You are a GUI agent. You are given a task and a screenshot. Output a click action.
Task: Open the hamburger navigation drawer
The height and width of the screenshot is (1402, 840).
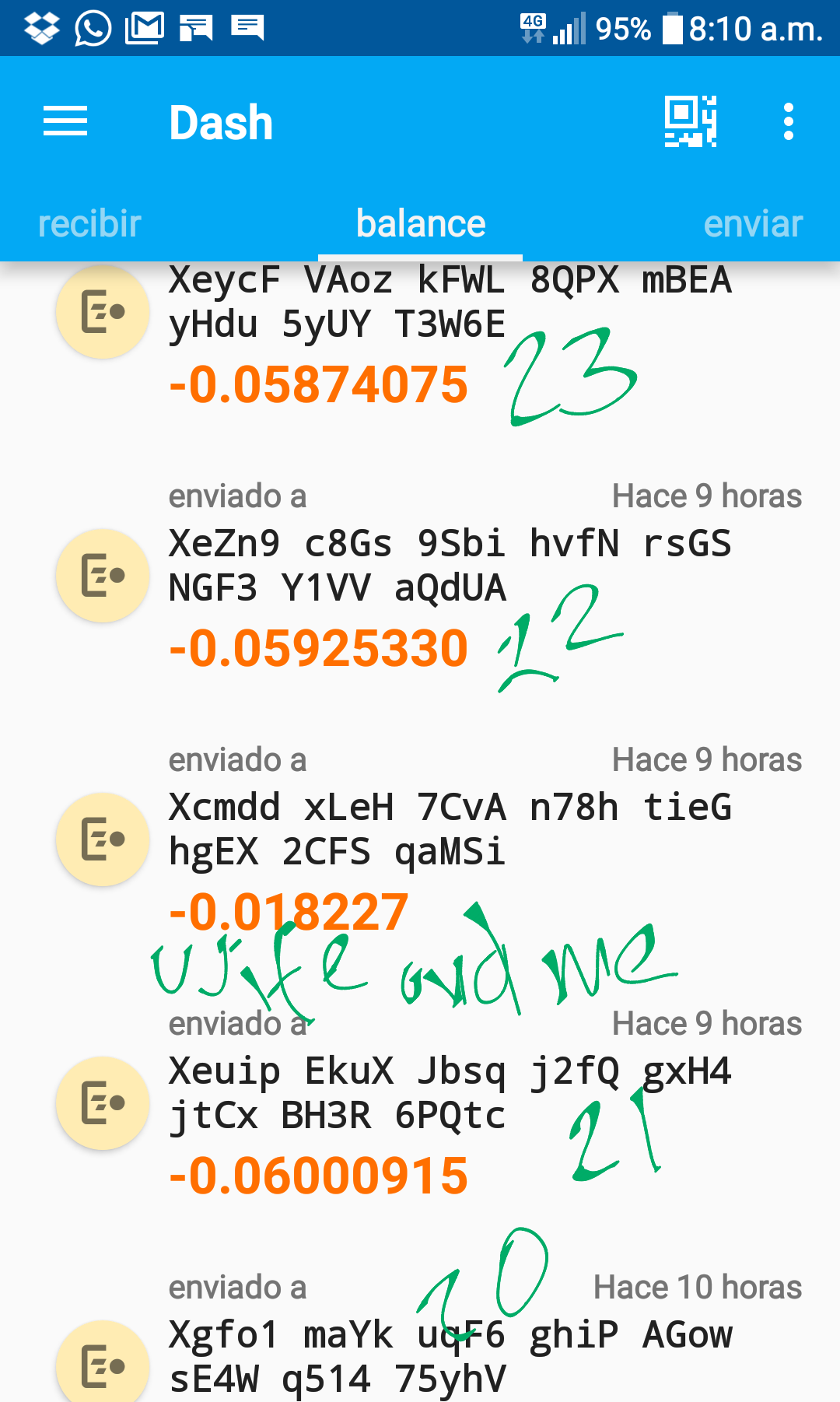click(x=65, y=121)
